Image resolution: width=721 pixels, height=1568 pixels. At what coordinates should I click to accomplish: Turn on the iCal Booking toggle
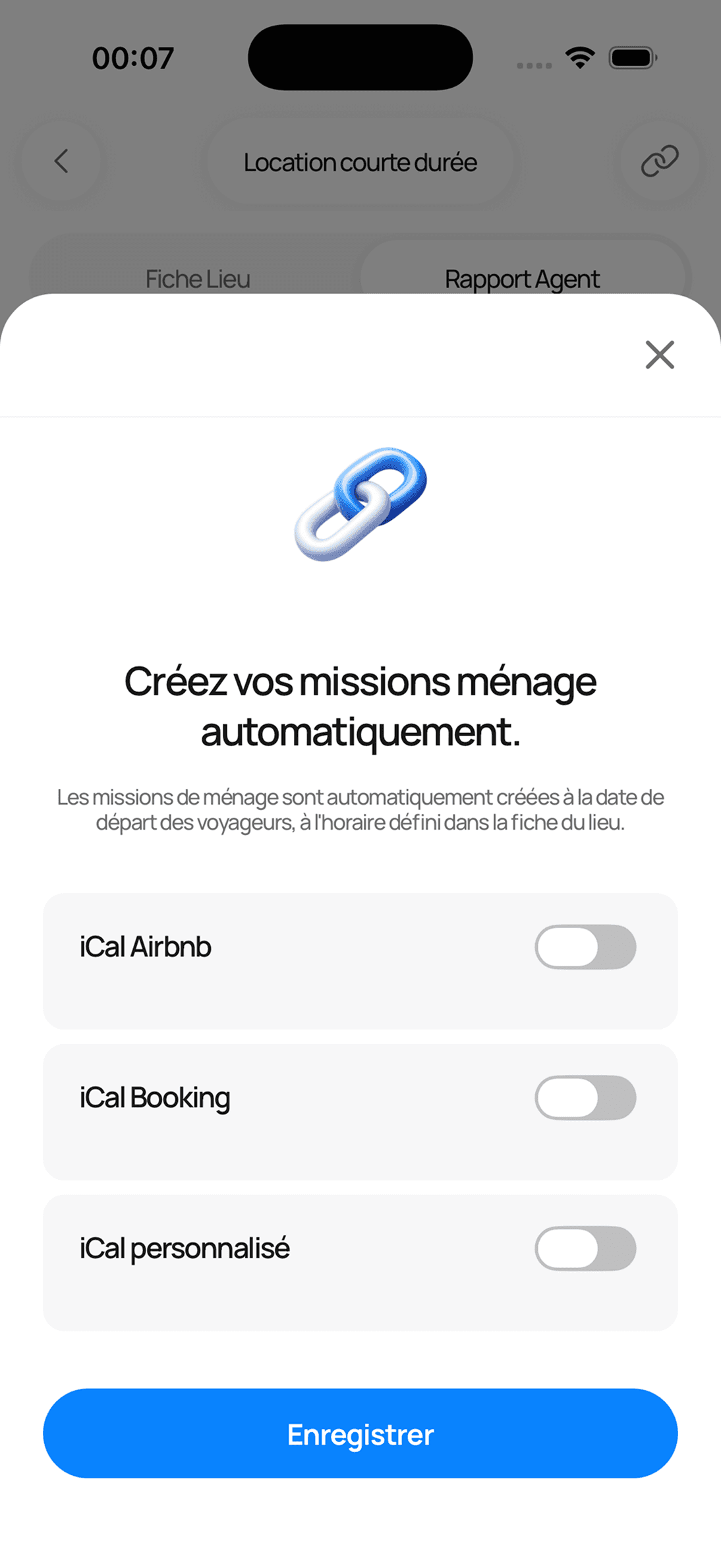[585, 1098]
